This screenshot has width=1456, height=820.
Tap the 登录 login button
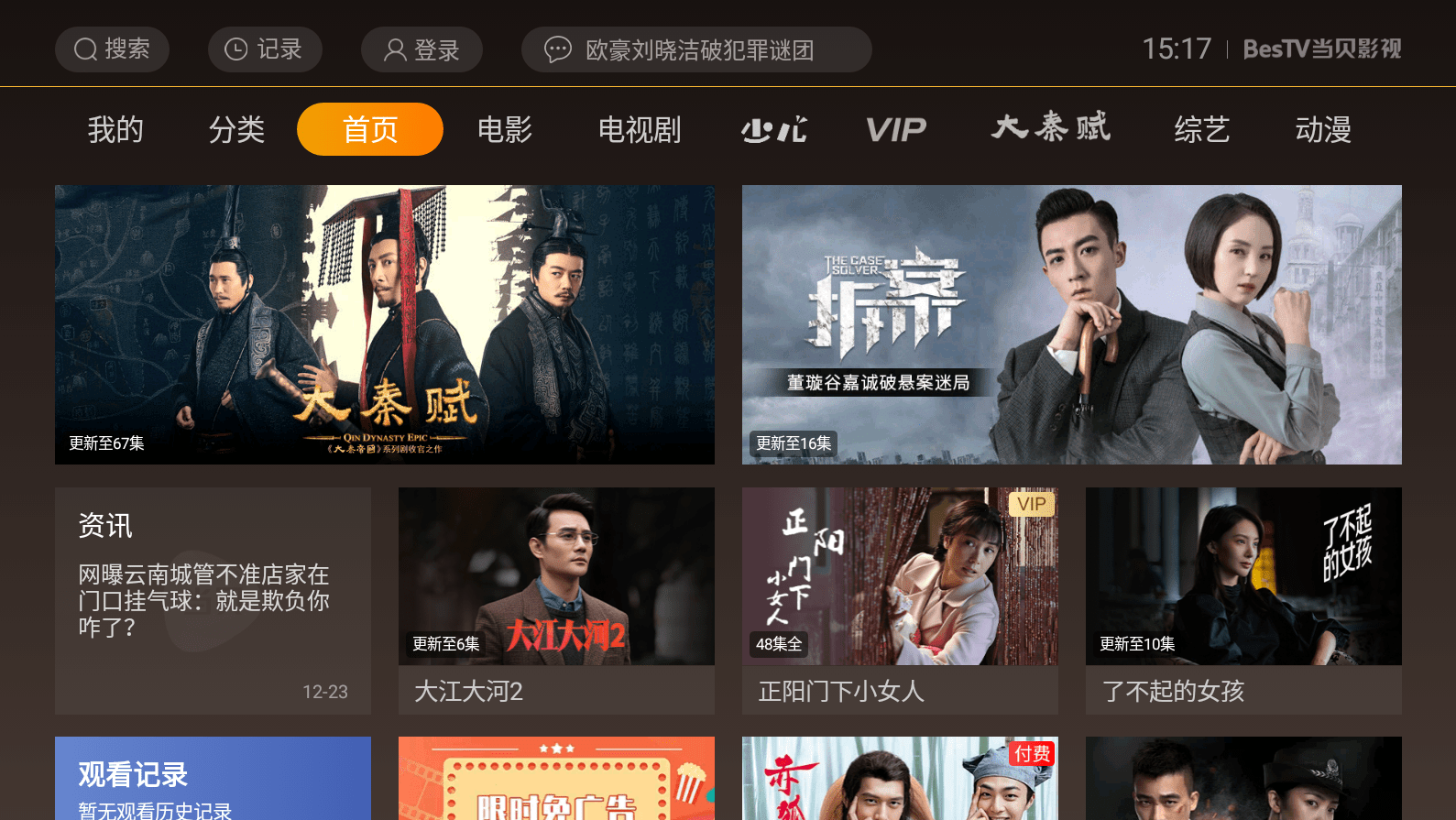pyautogui.click(x=421, y=49)
